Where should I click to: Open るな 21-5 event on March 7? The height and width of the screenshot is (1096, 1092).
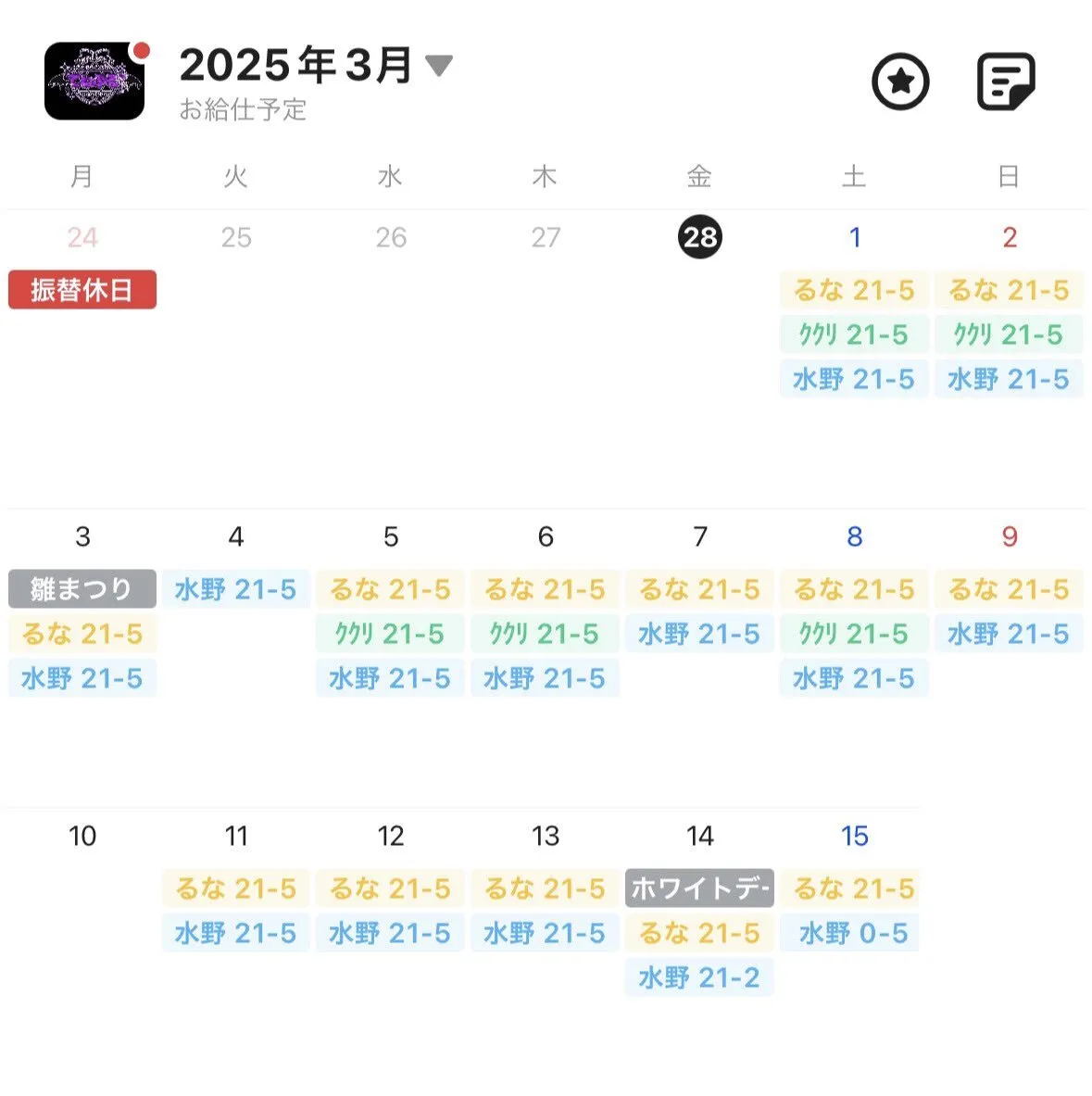pos(699,589)
